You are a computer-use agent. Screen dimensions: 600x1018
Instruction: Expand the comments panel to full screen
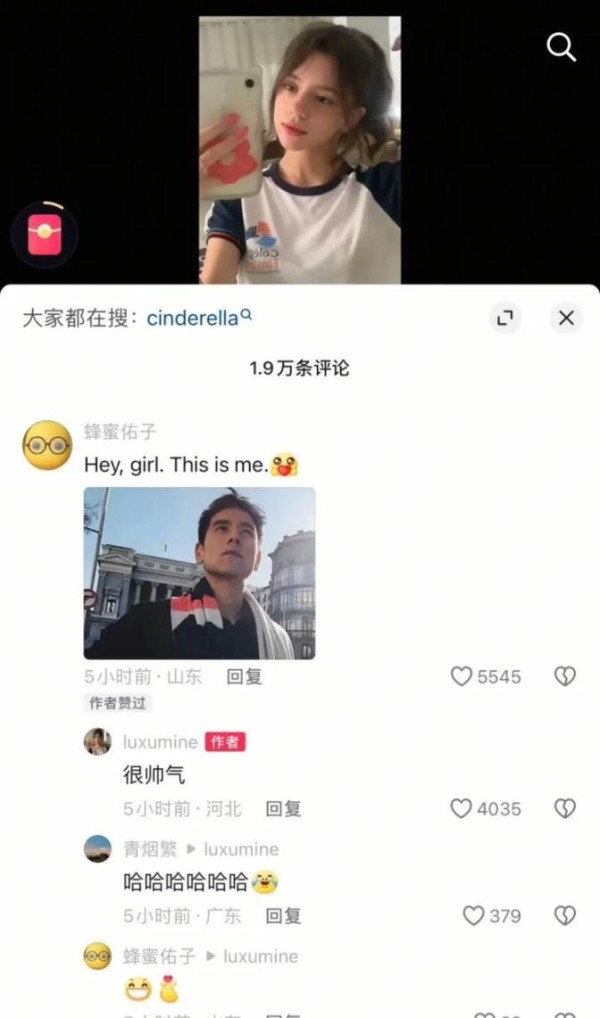(505, 318)
